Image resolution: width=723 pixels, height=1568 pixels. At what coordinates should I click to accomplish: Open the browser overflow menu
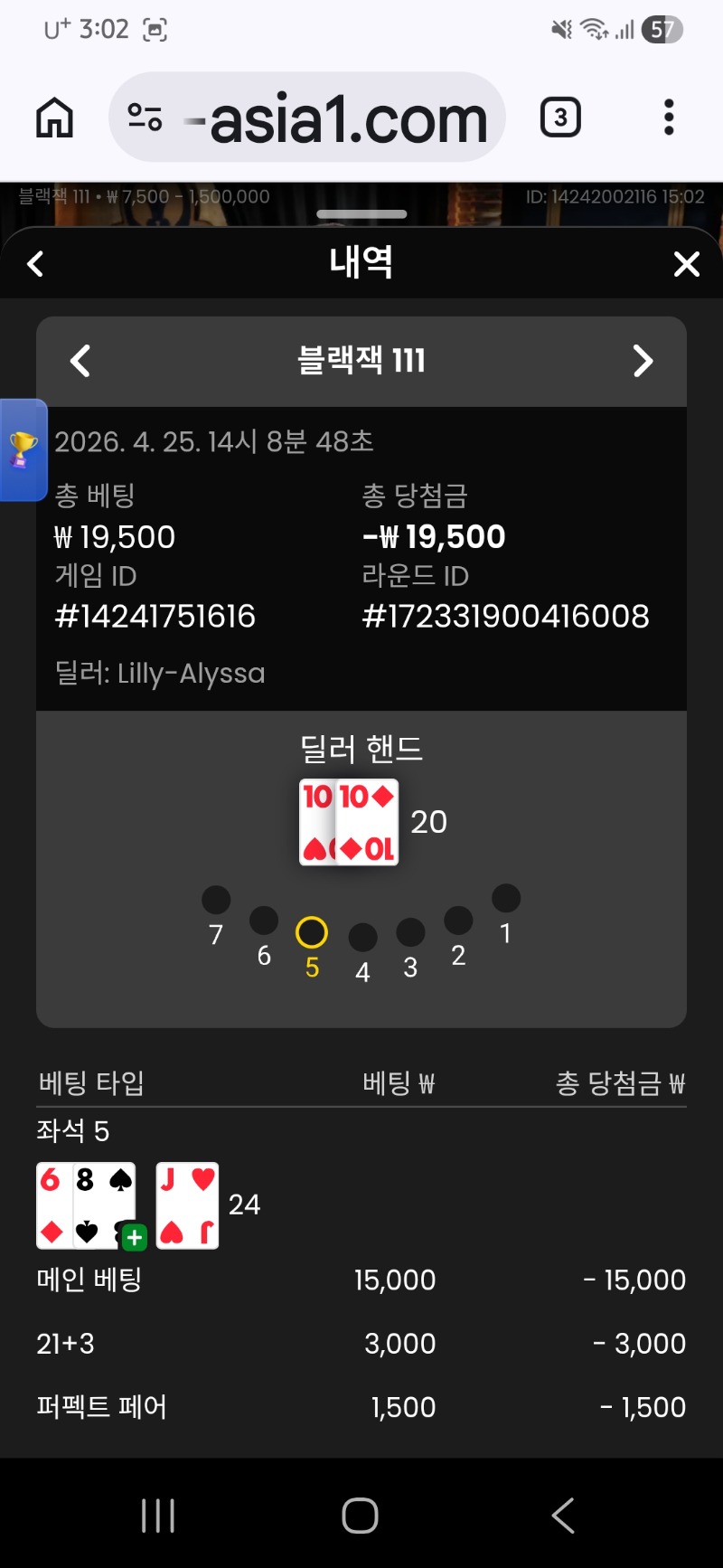(x=669, y=118)
